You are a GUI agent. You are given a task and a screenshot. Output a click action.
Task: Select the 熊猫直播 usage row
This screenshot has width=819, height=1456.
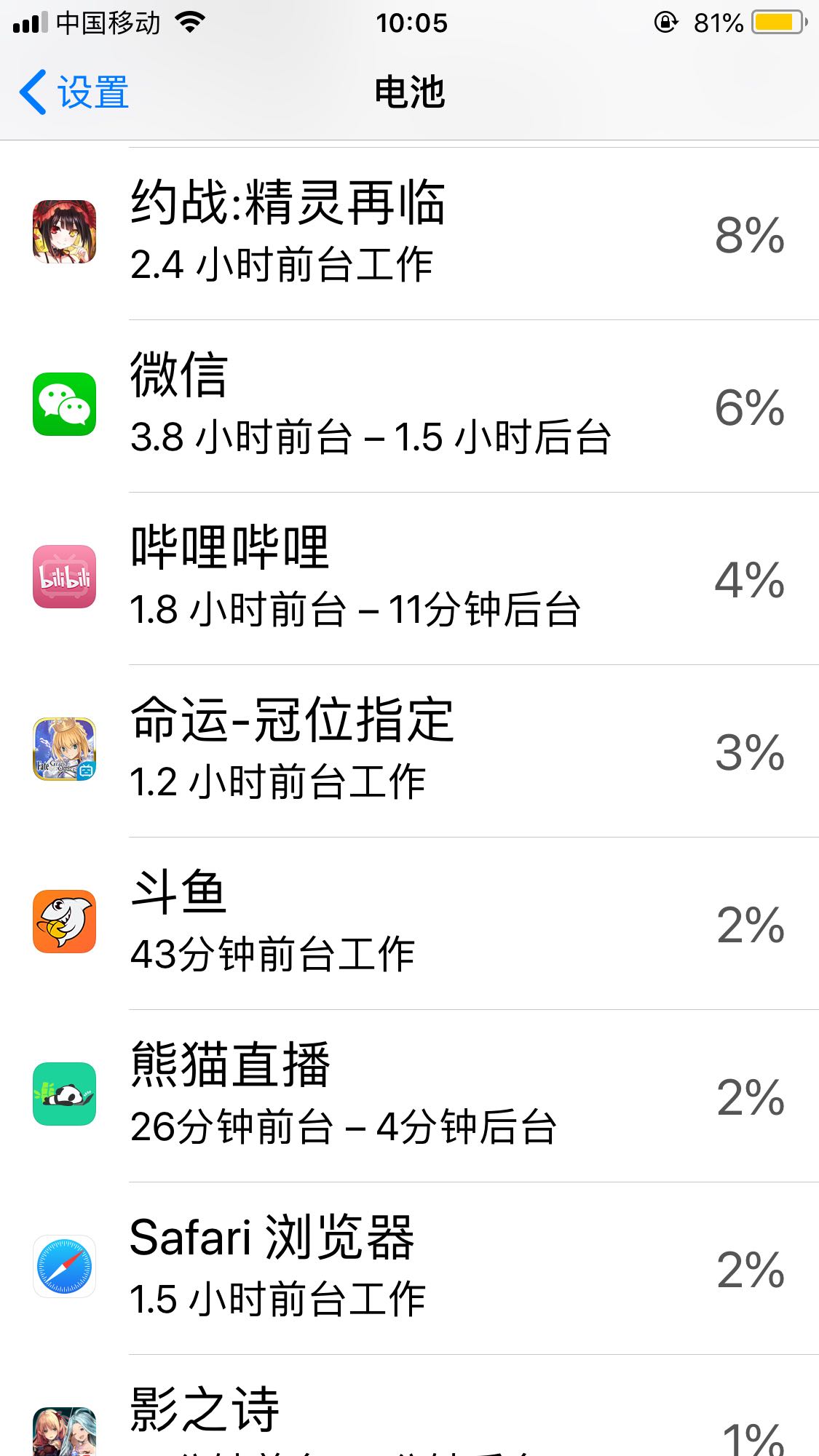click(409, 1096)
